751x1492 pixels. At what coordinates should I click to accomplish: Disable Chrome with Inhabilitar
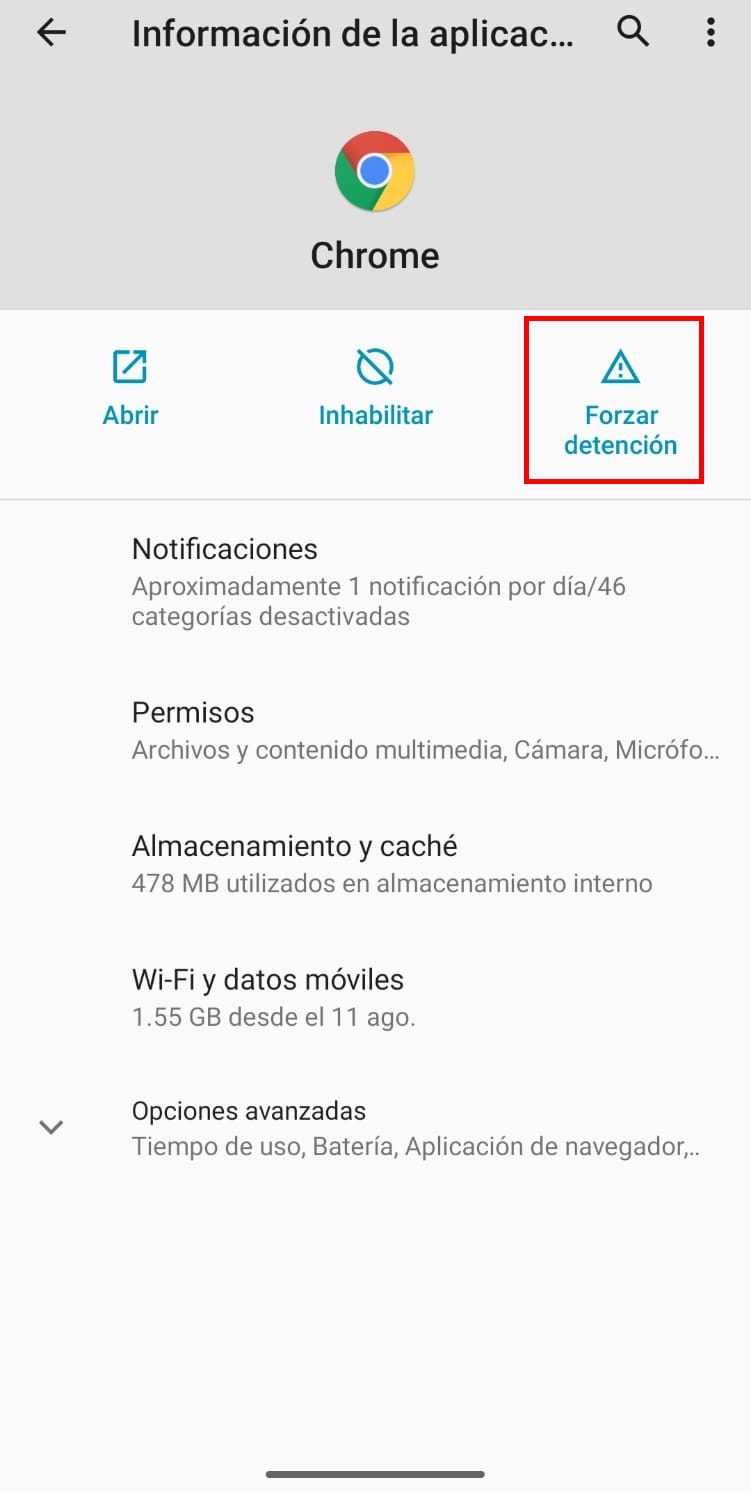point(375,389)
